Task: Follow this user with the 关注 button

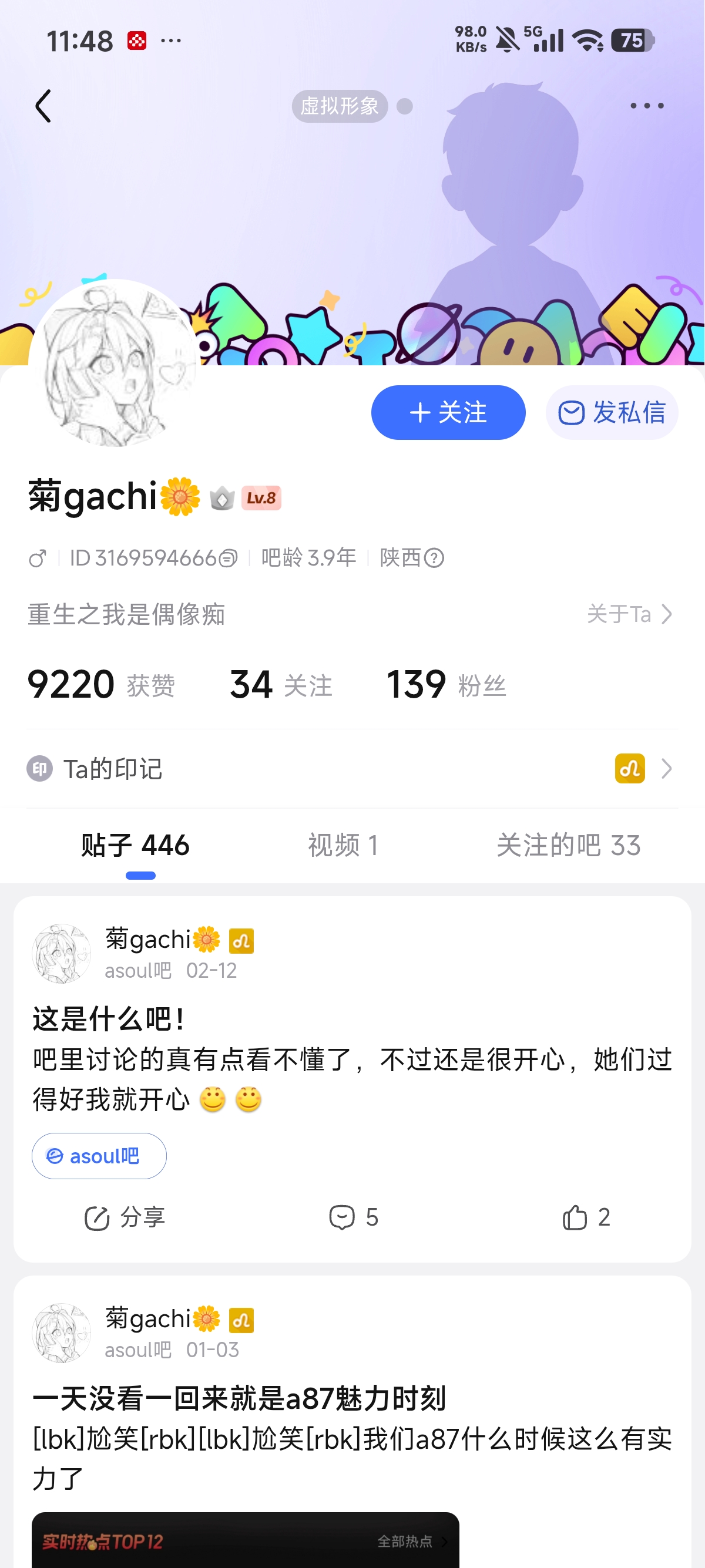Action: [448, 413]
